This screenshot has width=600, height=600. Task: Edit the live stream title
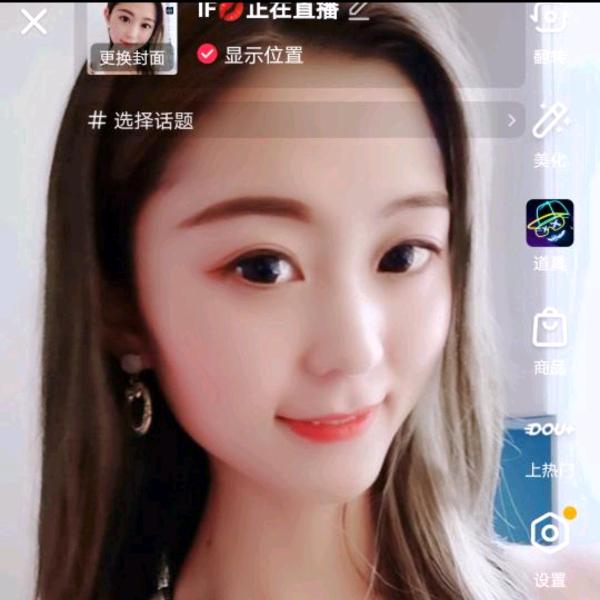(358, 10)
